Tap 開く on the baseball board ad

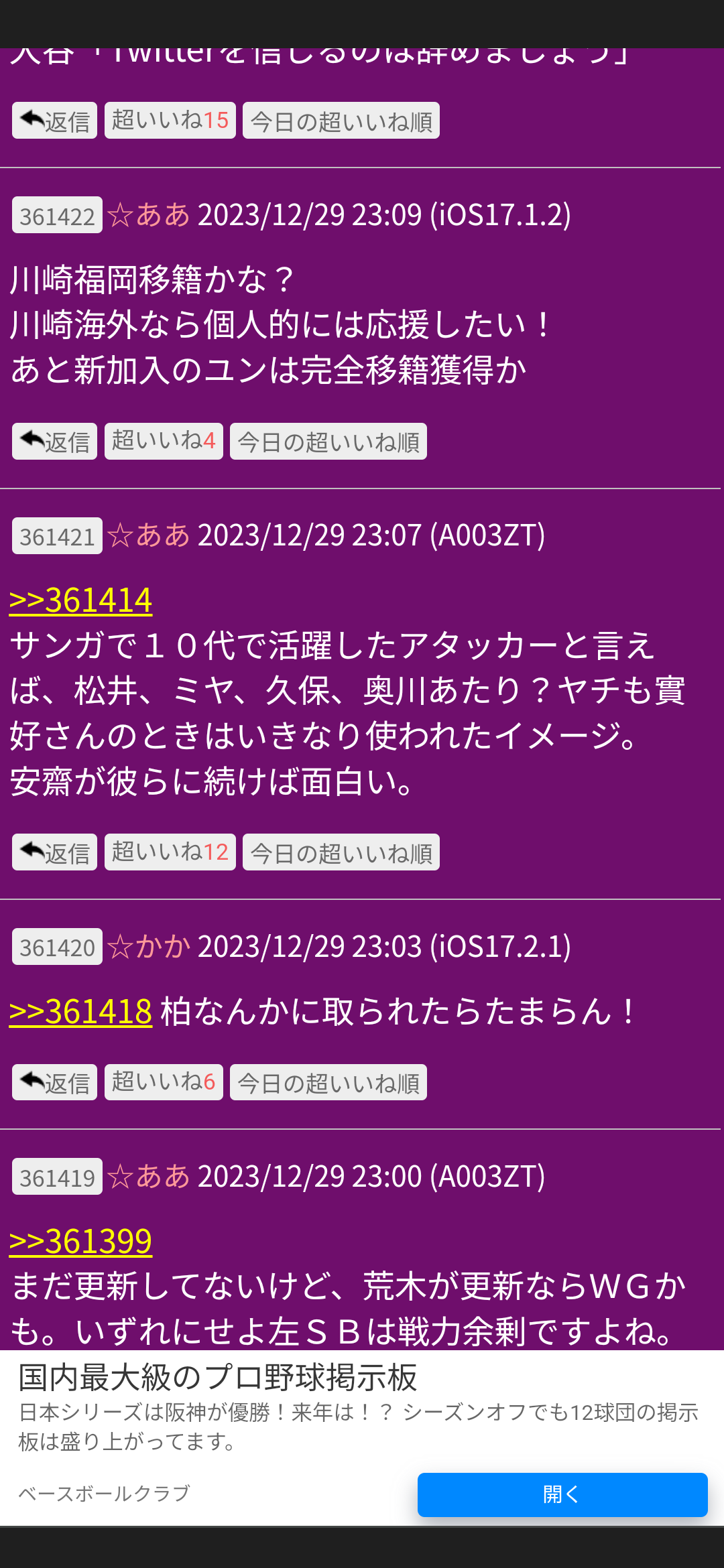pos(562,1494)
